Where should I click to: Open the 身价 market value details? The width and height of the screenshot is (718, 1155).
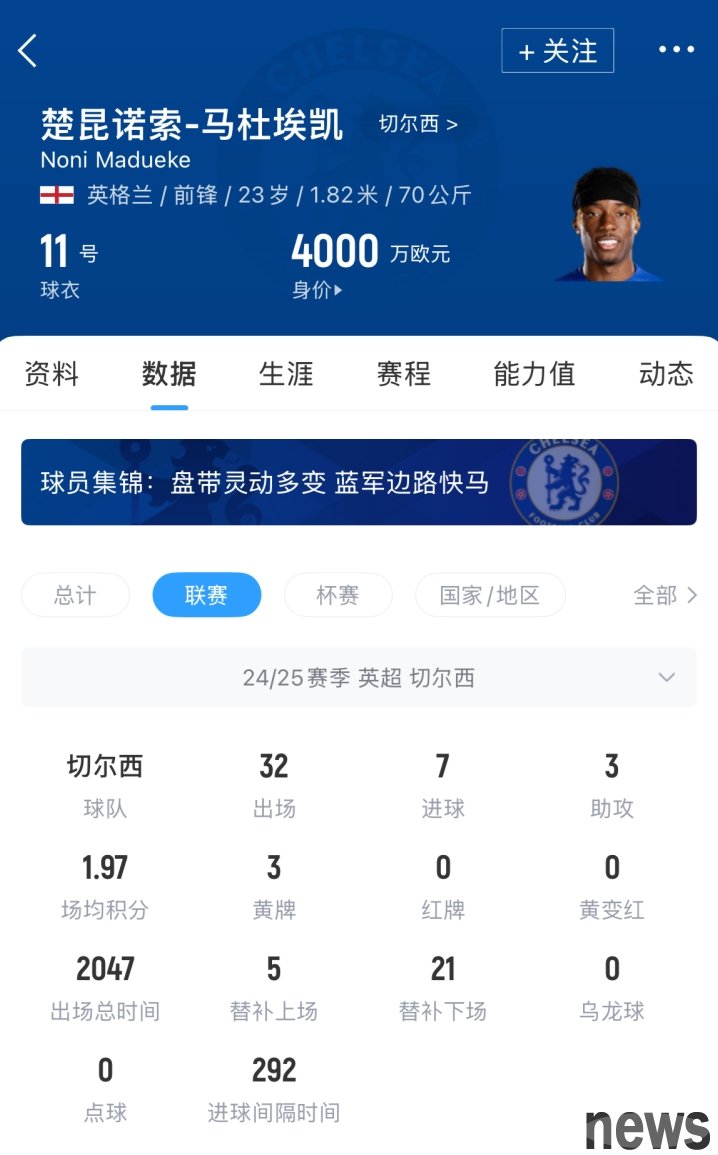point(317,290)
